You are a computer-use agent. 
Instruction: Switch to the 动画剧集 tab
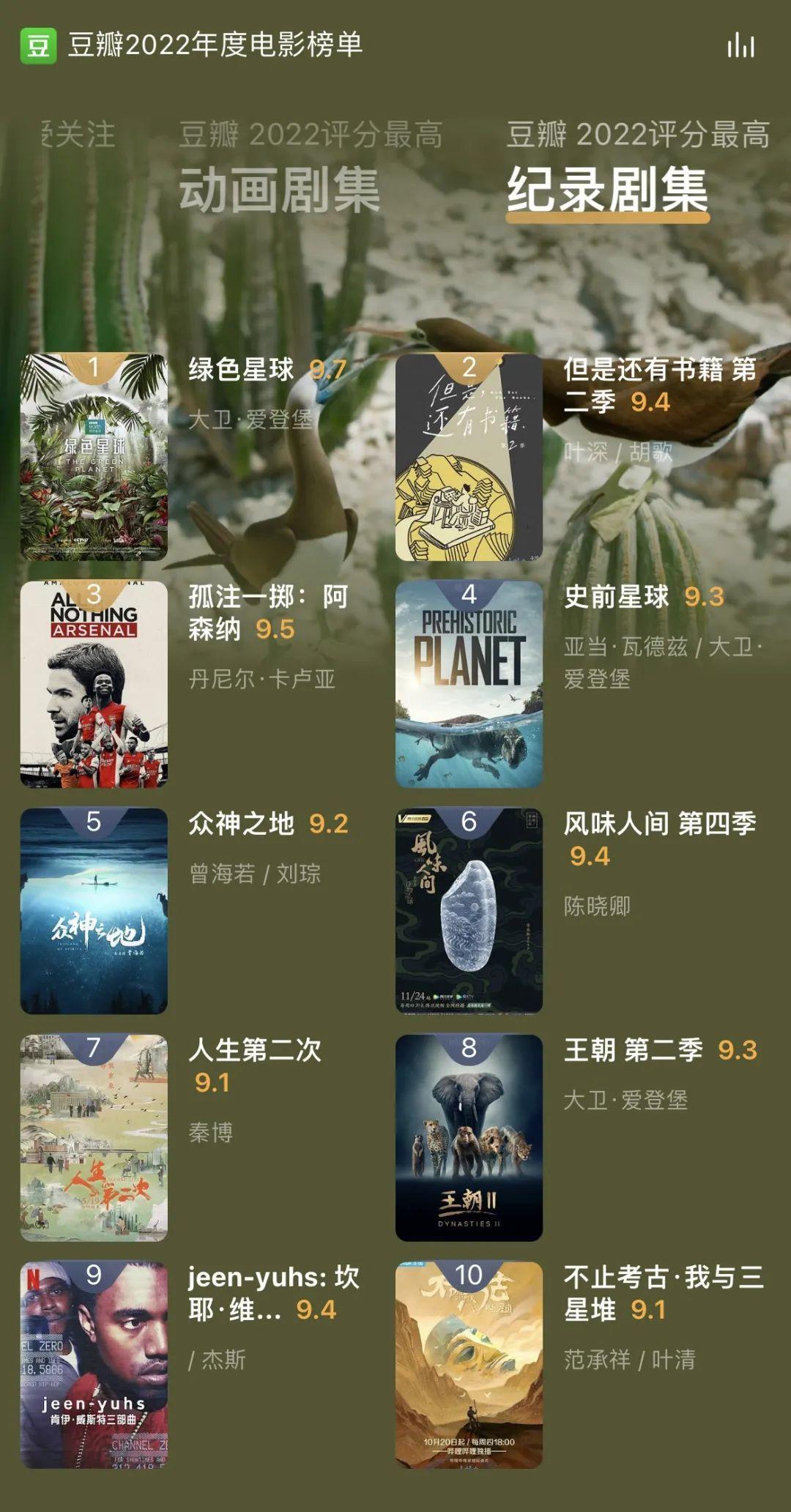pyautogui.click(x=279, y=189)
